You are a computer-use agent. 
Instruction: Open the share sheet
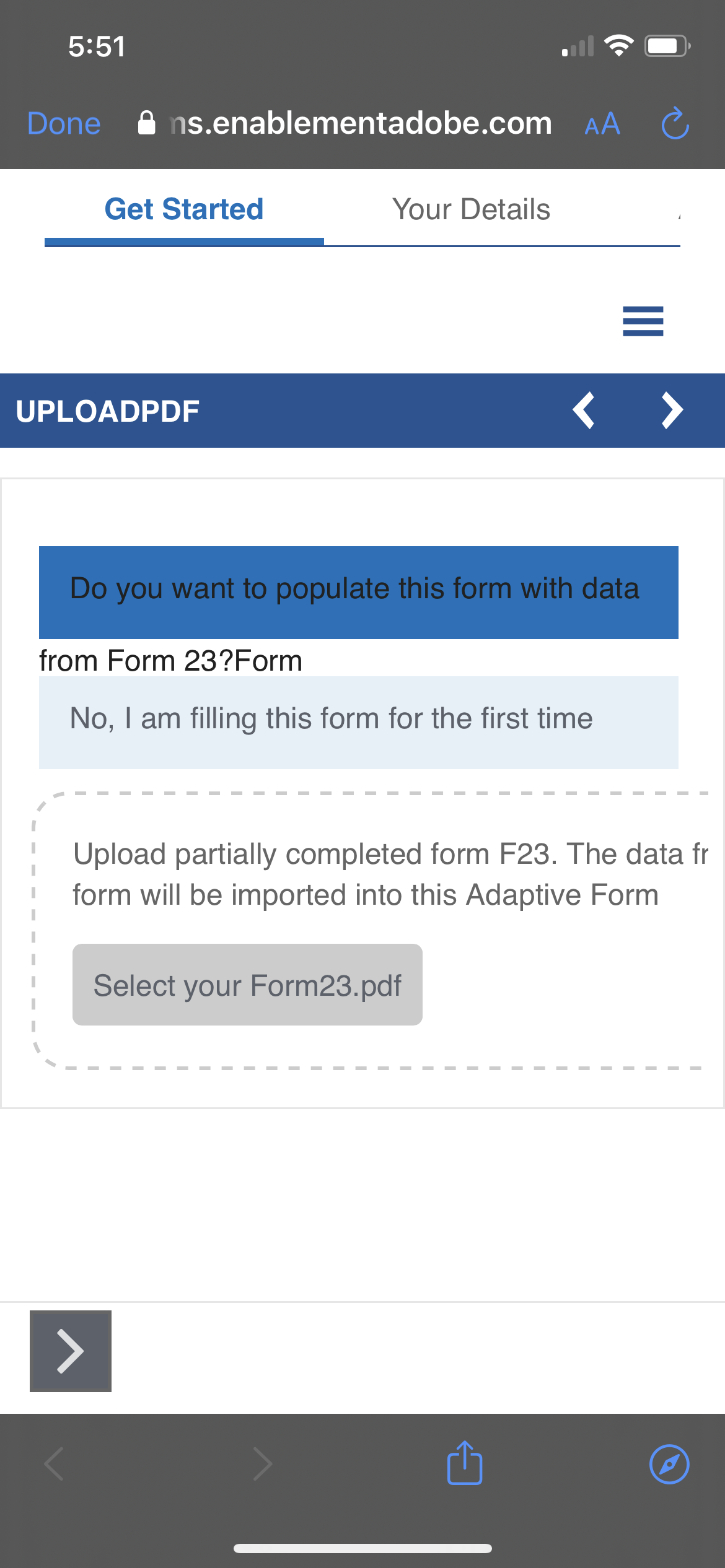click(465, 1464)
